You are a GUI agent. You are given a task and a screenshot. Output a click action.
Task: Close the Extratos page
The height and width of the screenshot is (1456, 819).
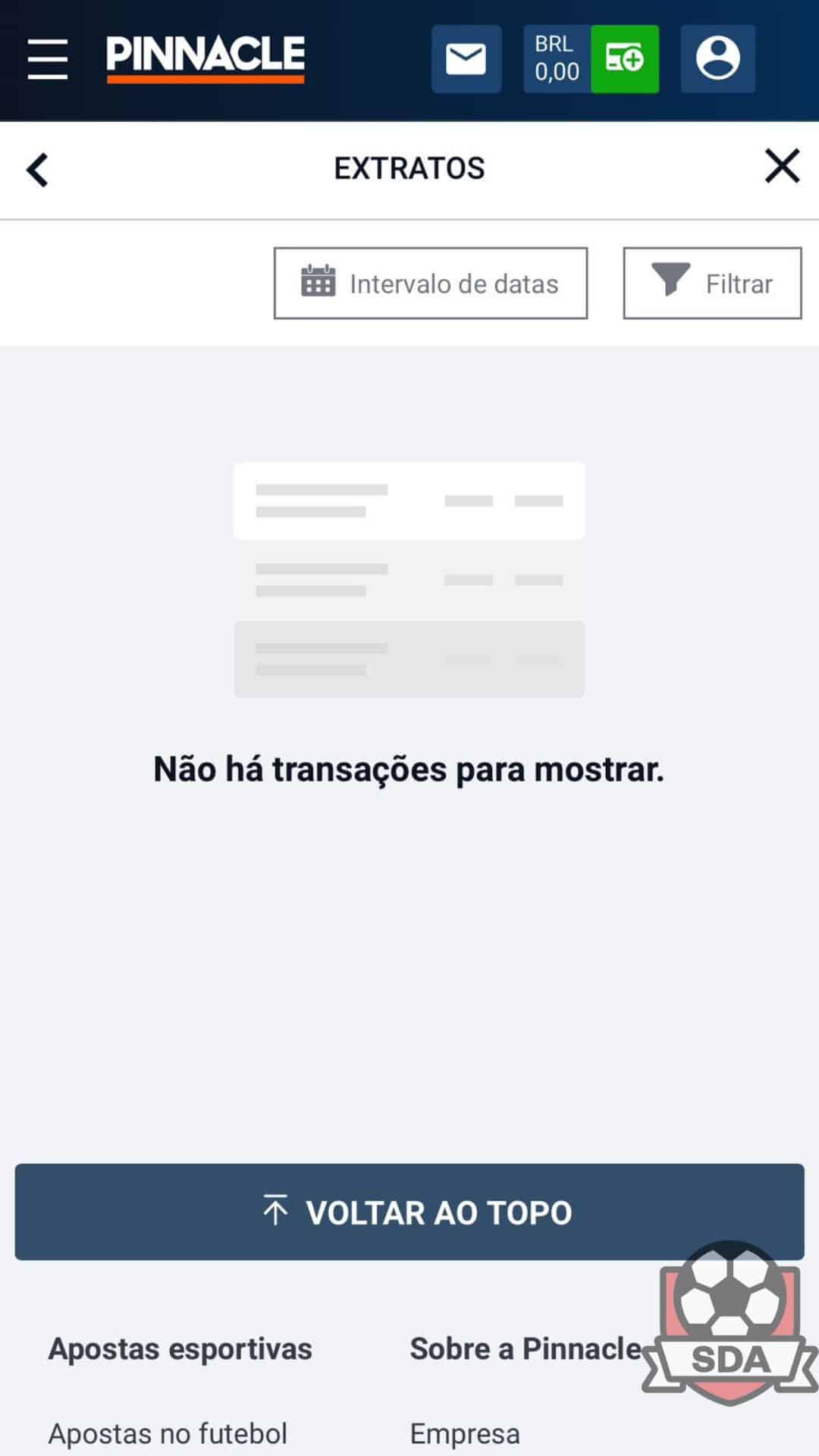(782, 166)
